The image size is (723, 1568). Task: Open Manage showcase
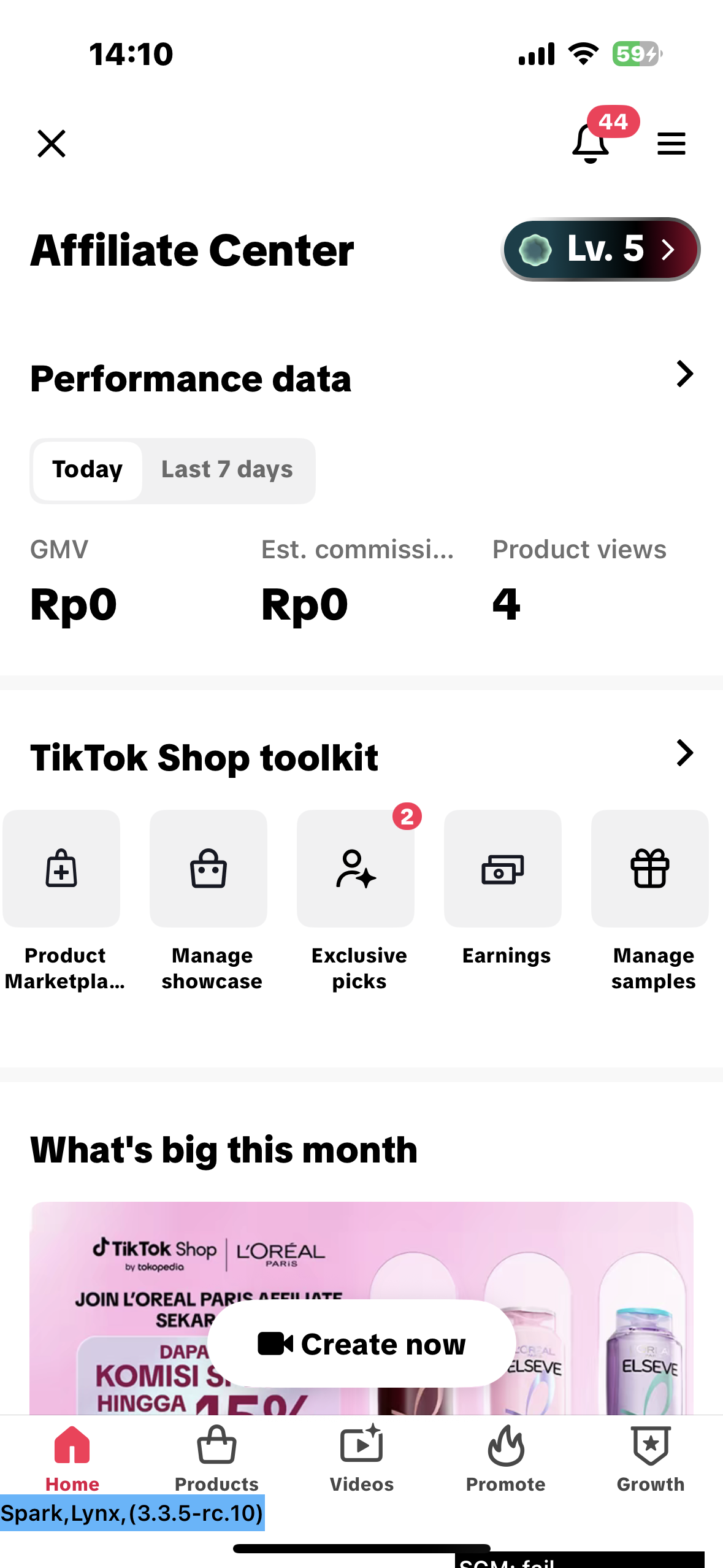(x=208, y=869)
